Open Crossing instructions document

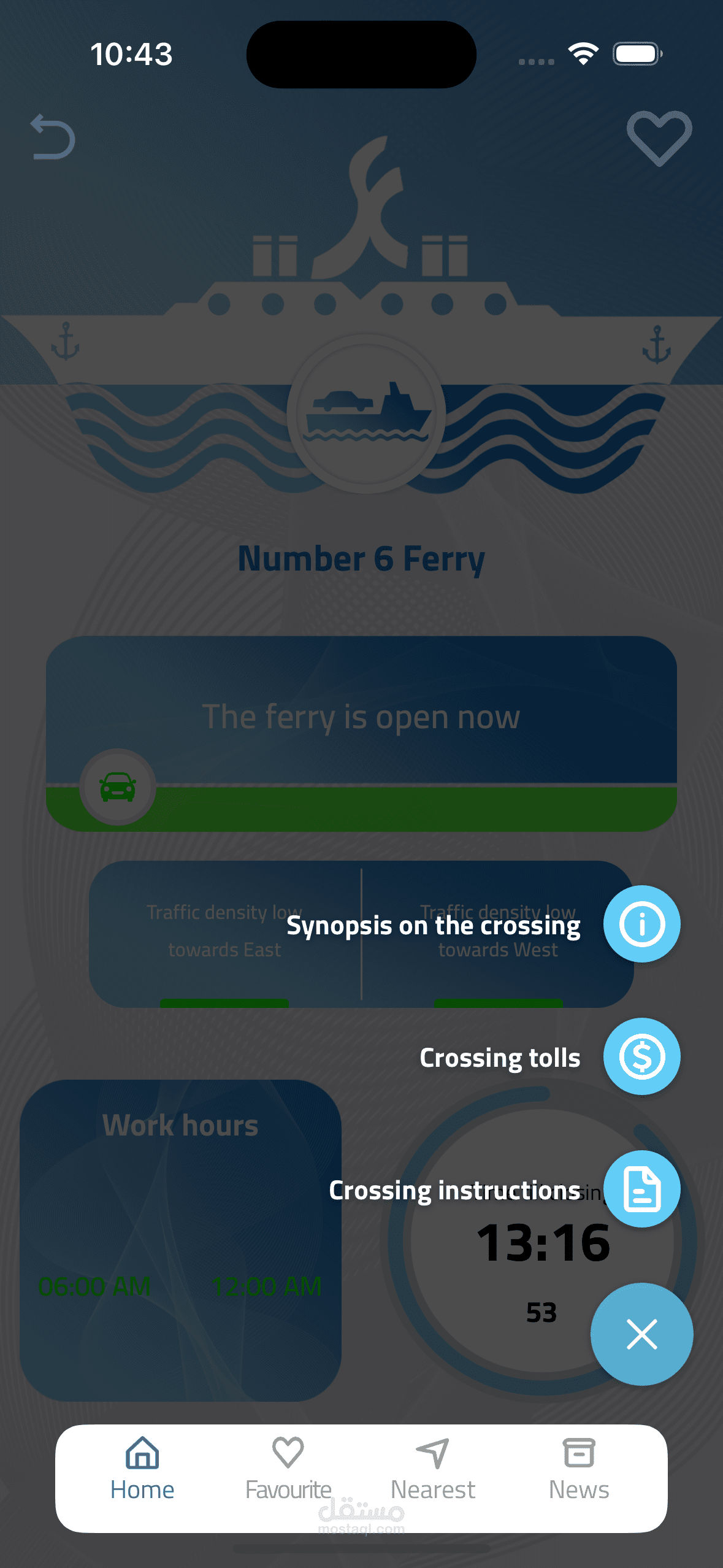641,1189
